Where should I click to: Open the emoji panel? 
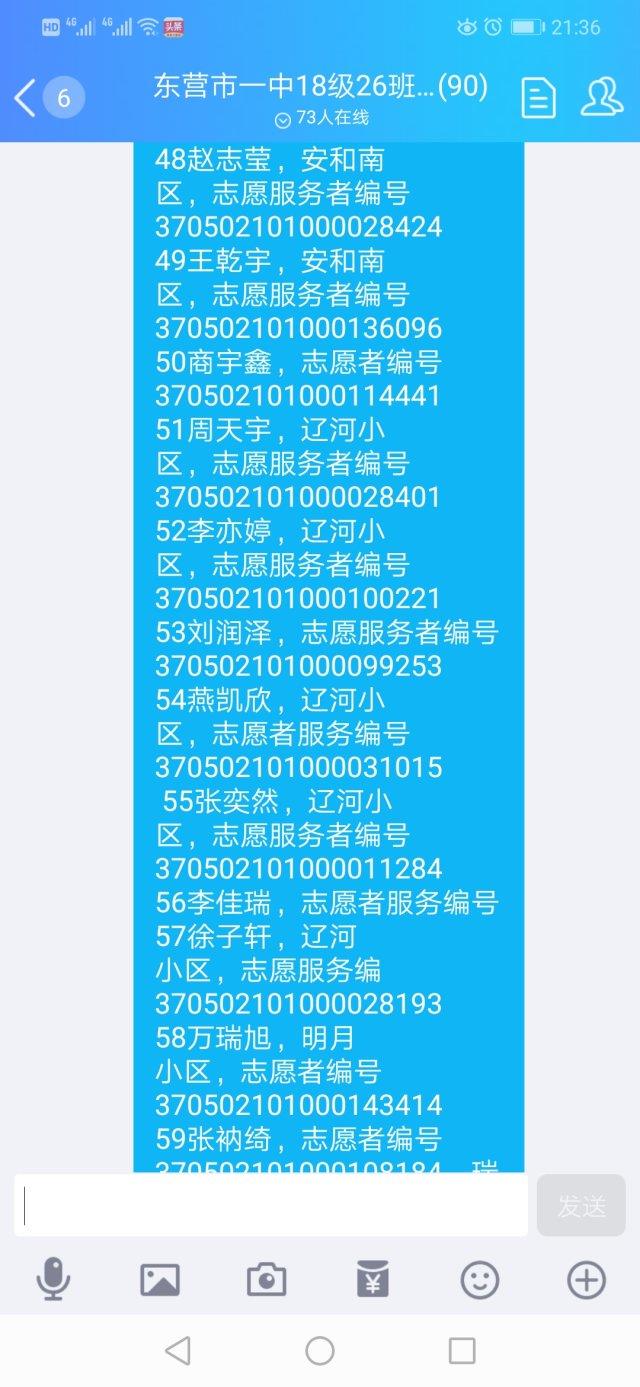click(480, 1280)
